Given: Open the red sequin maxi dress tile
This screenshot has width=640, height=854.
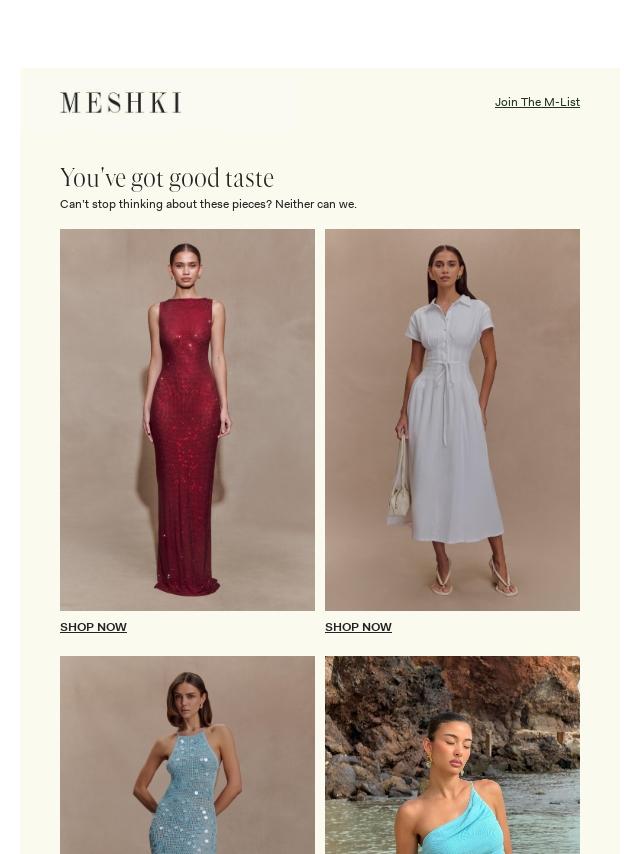Looking at the screenshot, I should 187,419.
